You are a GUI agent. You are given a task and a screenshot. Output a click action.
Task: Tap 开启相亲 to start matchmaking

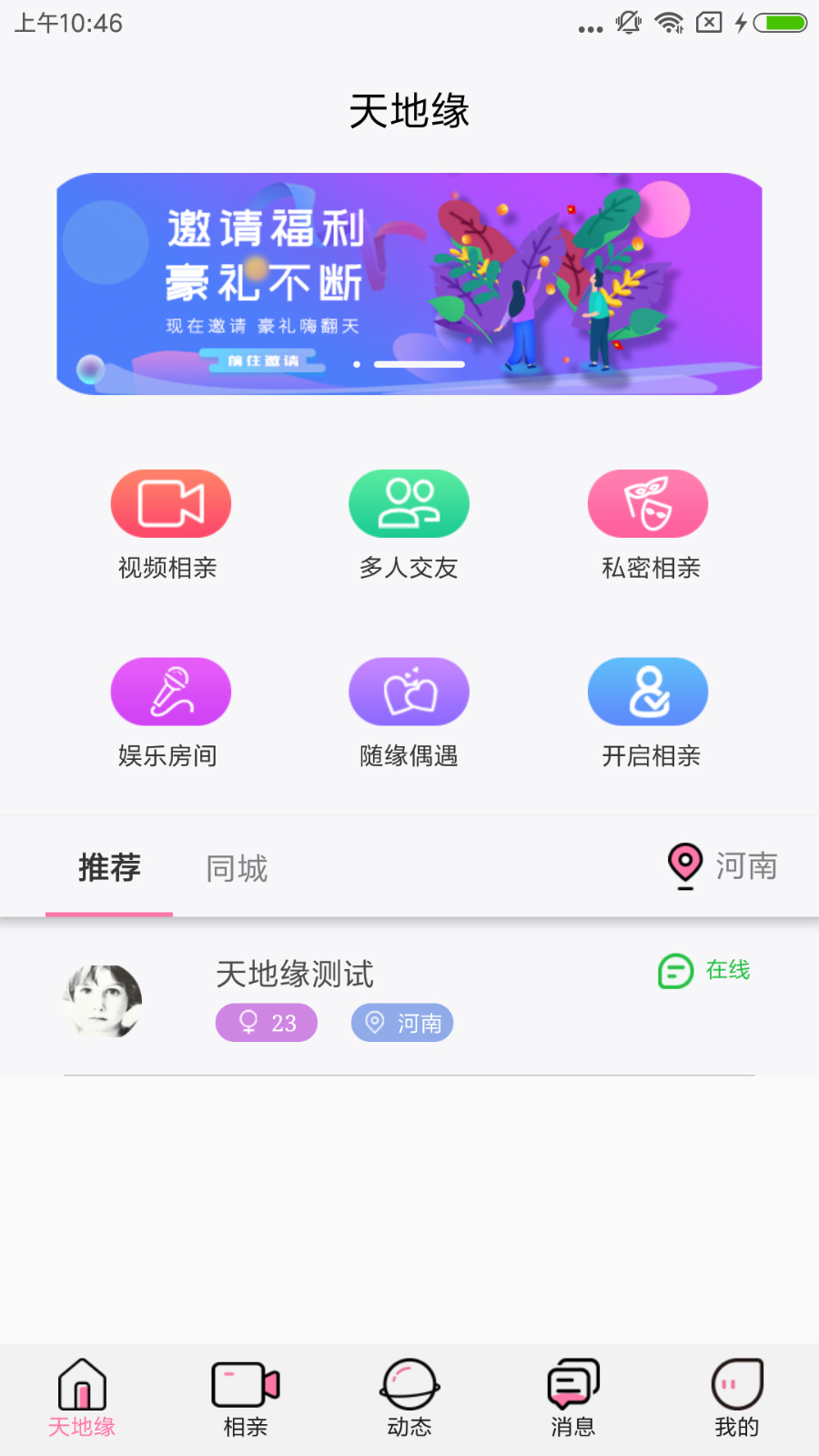click(x=648, y=692)
